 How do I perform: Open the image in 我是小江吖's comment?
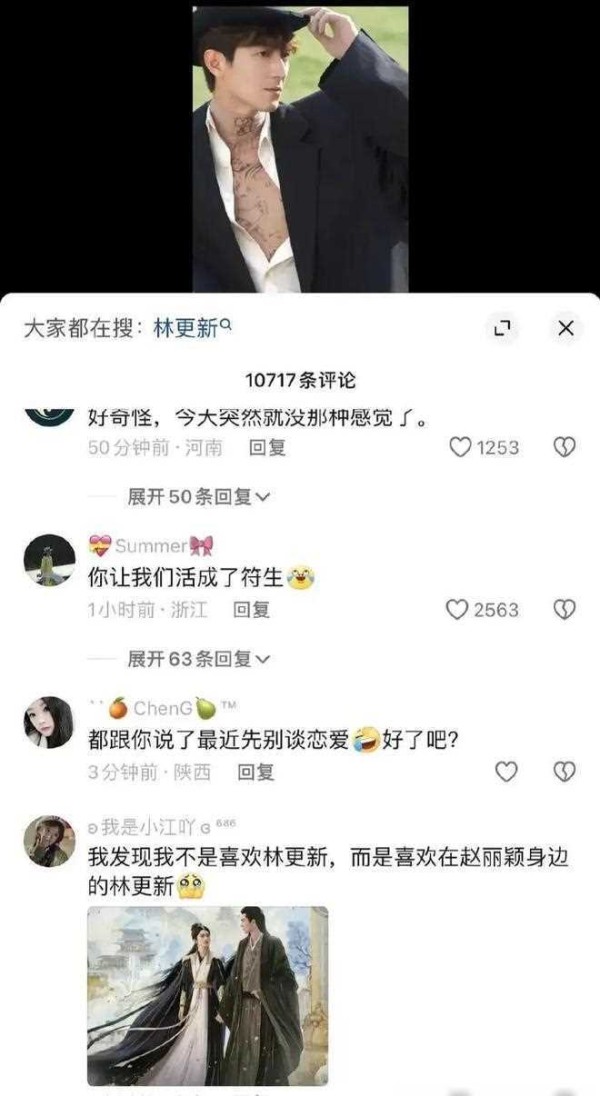(207, 995)
